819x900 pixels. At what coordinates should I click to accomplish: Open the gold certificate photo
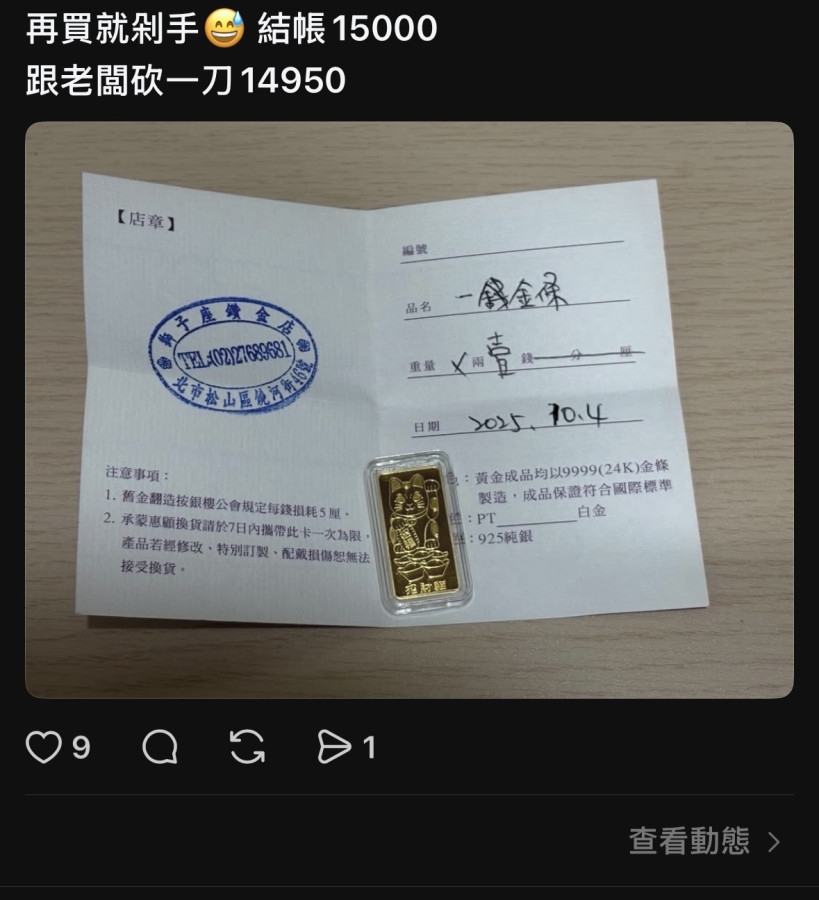409,409
